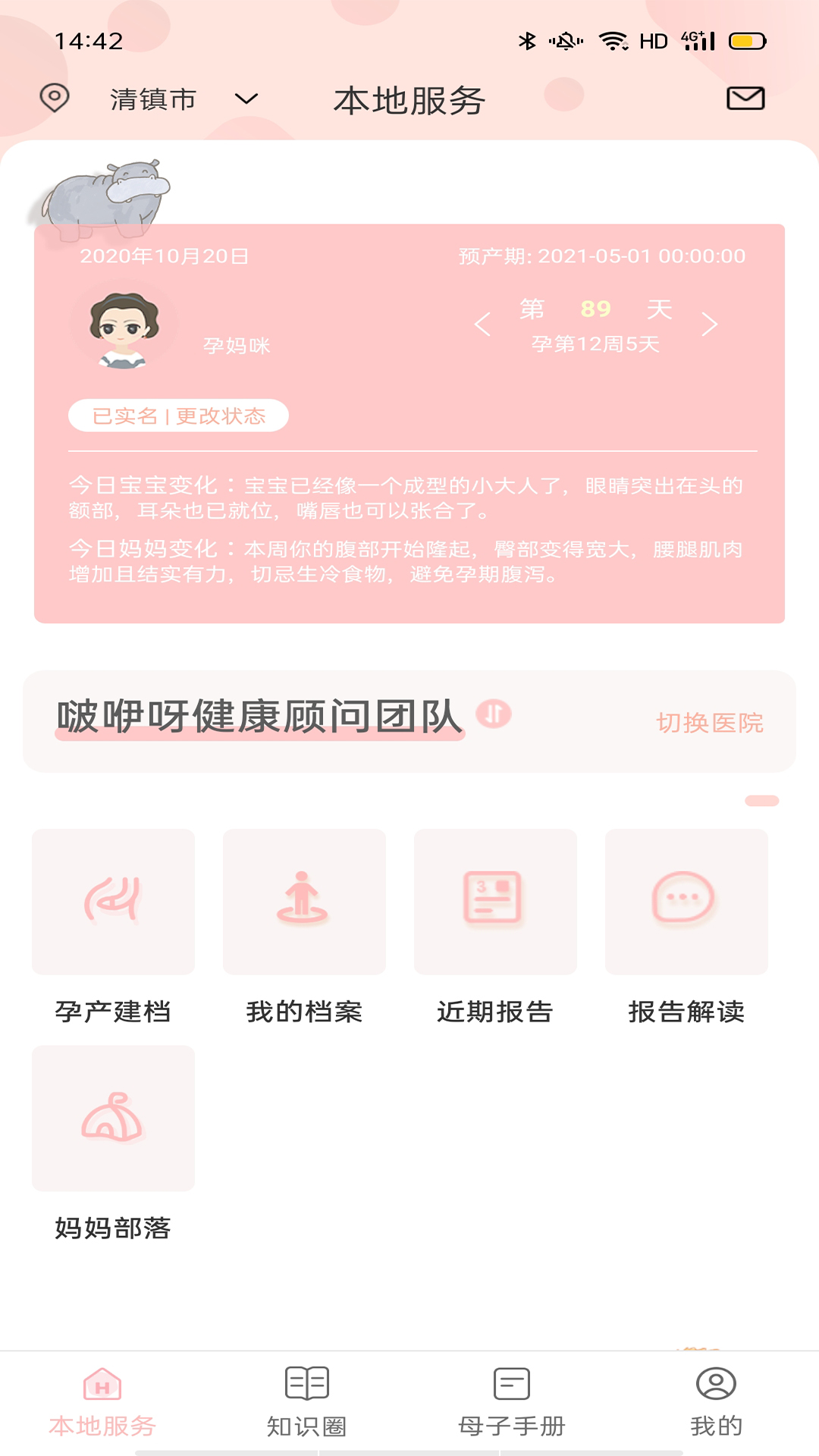
Task: Open 孕产建档 service
Action: (x=113, y=902)
